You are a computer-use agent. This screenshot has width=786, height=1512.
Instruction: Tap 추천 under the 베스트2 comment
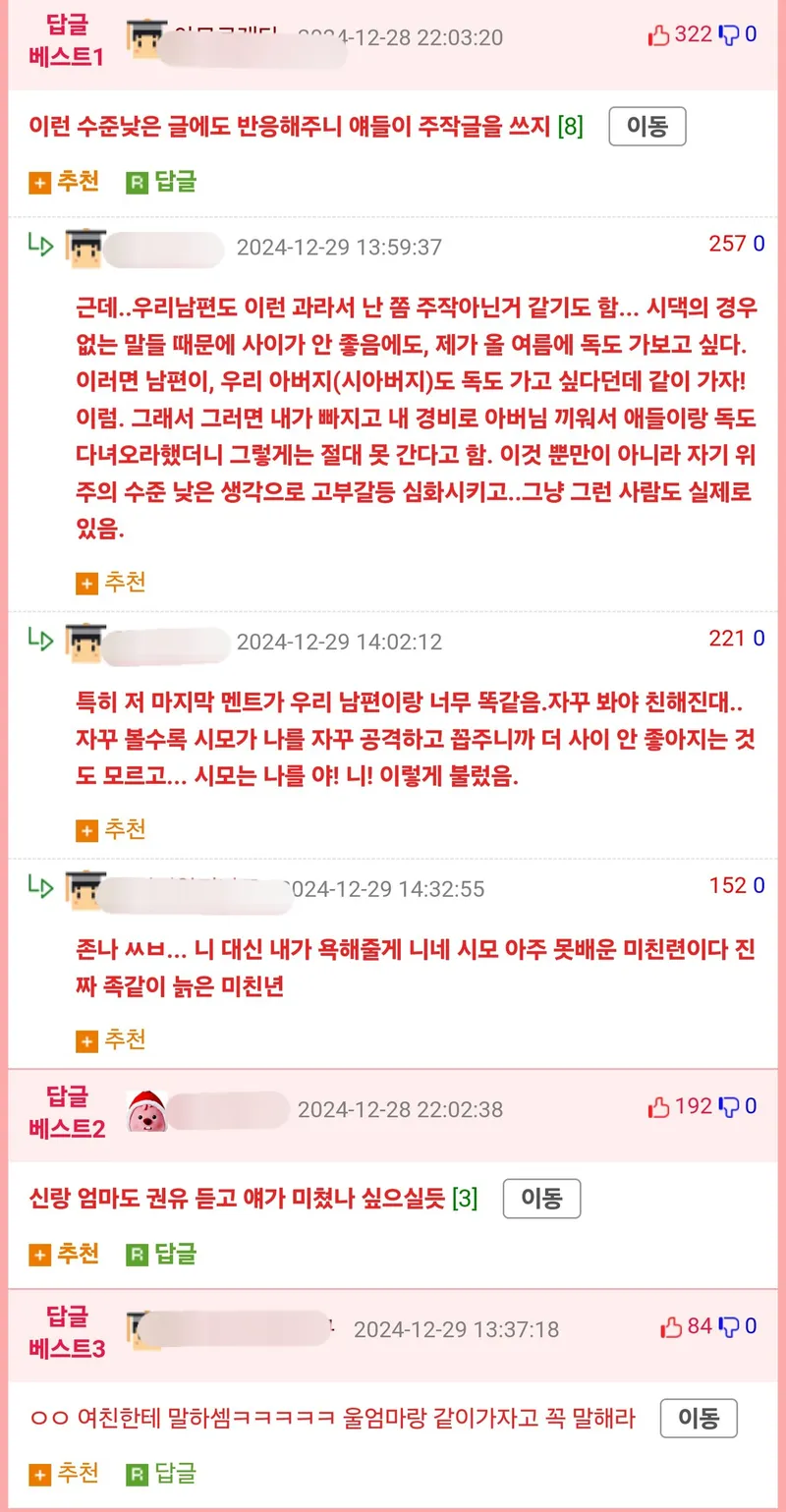tap(65, 1254)
